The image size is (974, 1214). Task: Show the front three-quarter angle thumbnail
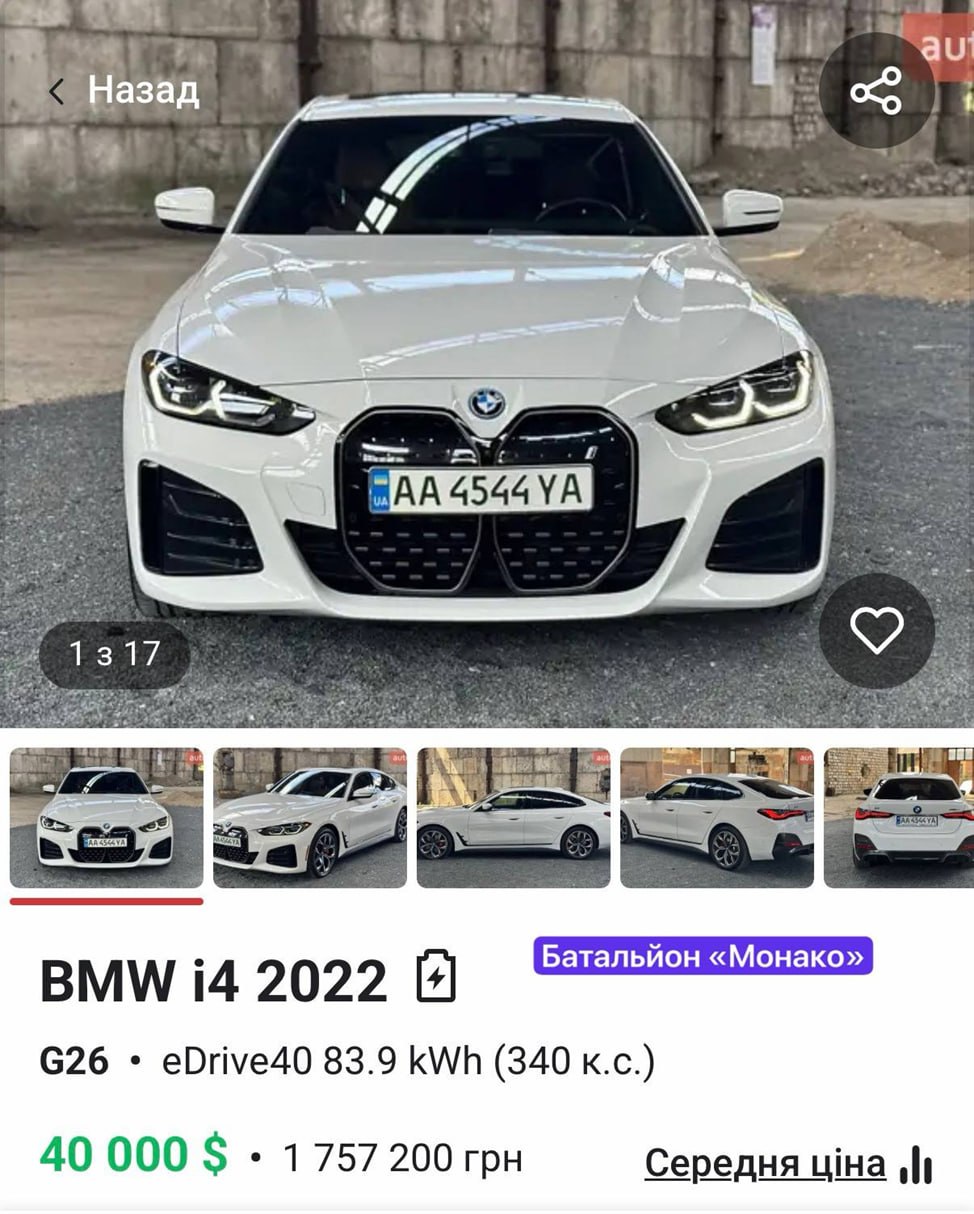(x=310, y=817)
